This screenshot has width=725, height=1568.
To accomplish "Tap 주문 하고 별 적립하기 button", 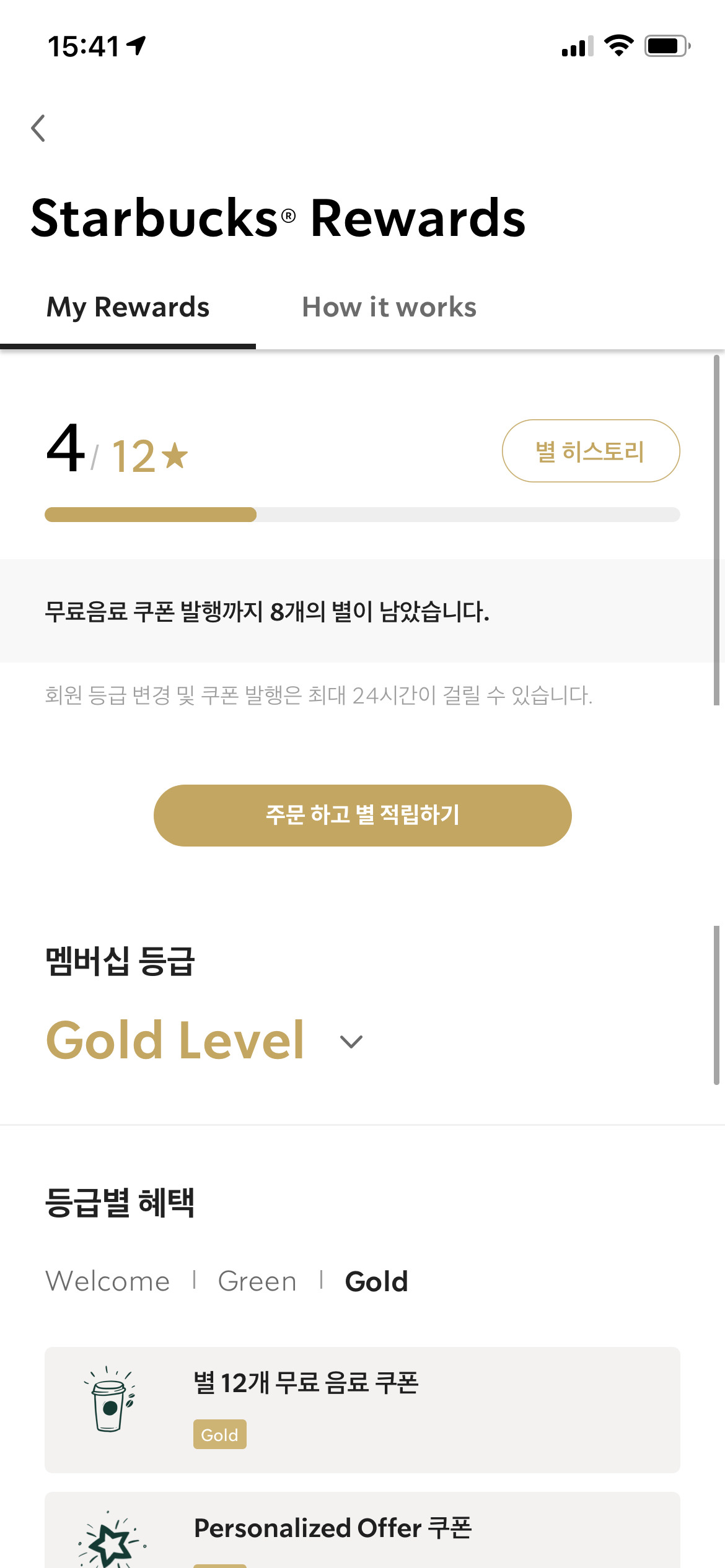I will coord(362,816).
